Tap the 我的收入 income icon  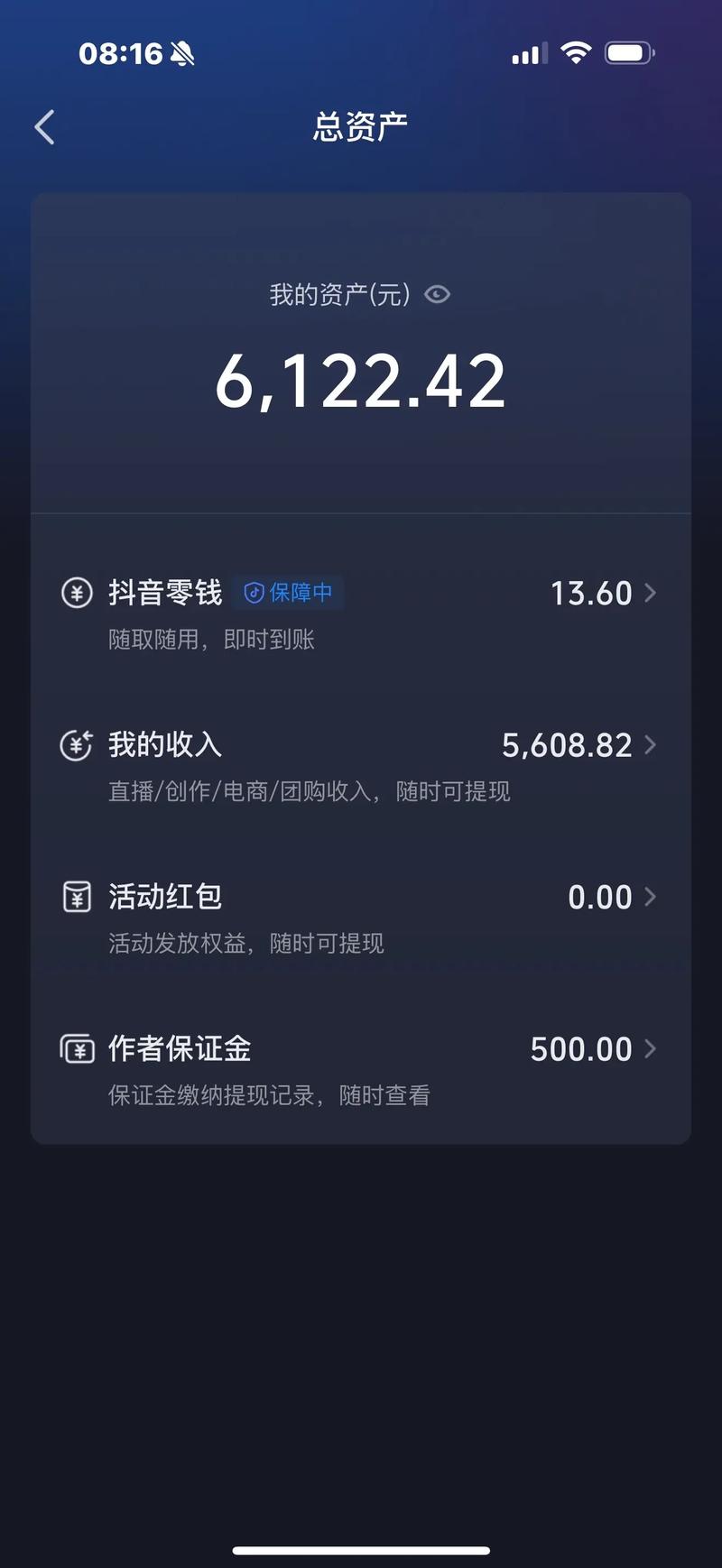coord(78,744)
